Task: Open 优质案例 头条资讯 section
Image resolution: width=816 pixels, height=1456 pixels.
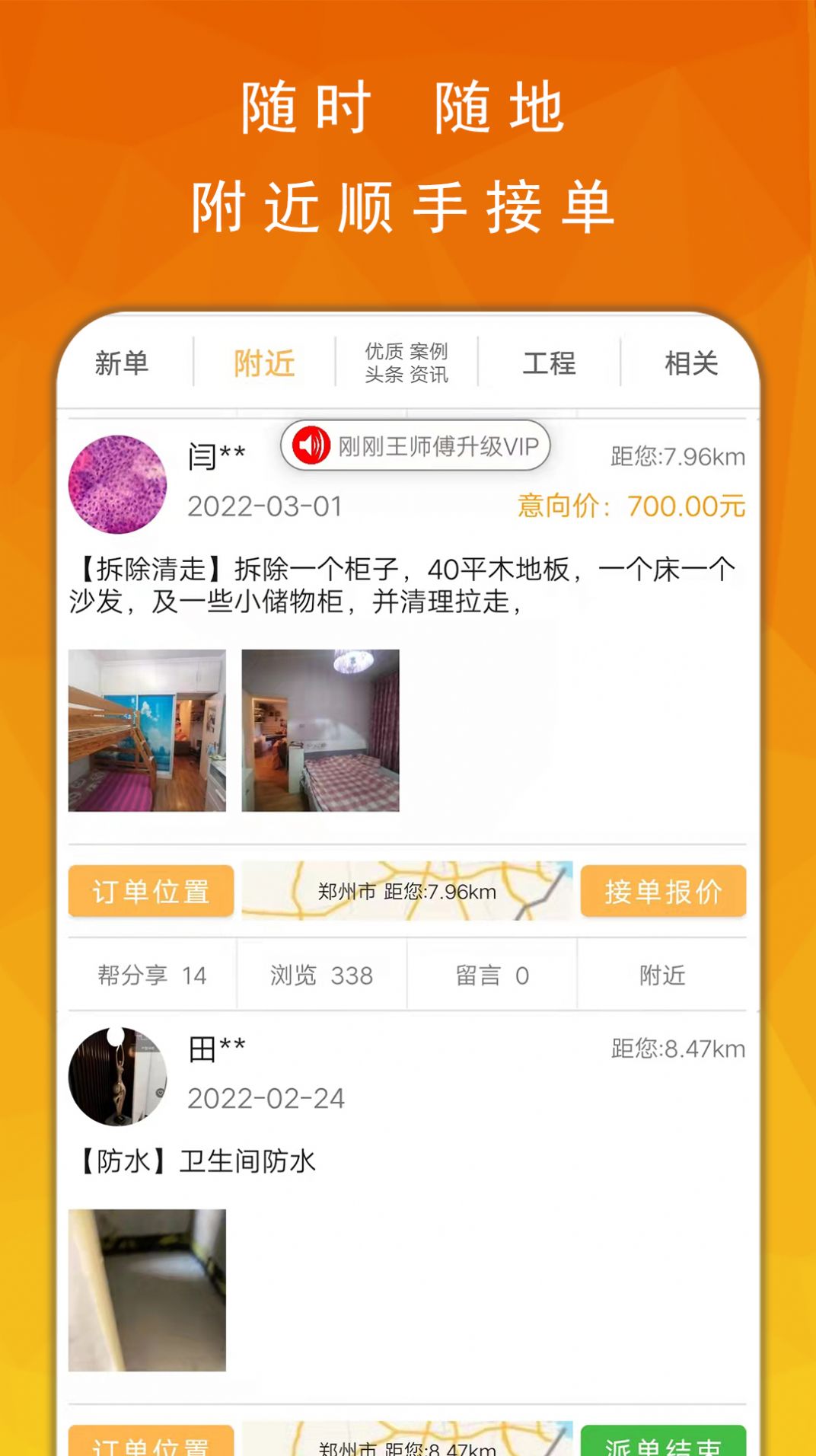Action: [x=404, y=363]
